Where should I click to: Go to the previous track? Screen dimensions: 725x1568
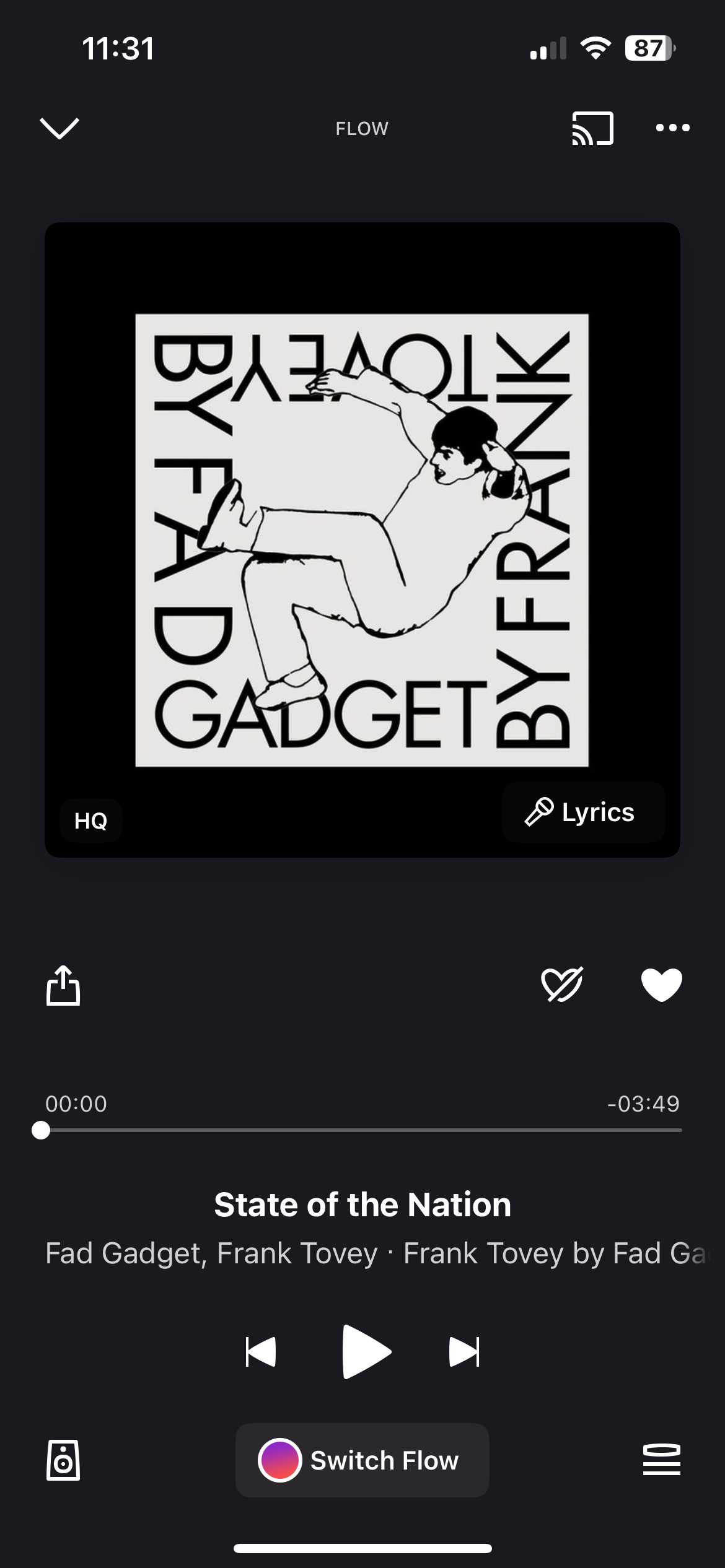pyautogui.click(x=261, y=1352)
